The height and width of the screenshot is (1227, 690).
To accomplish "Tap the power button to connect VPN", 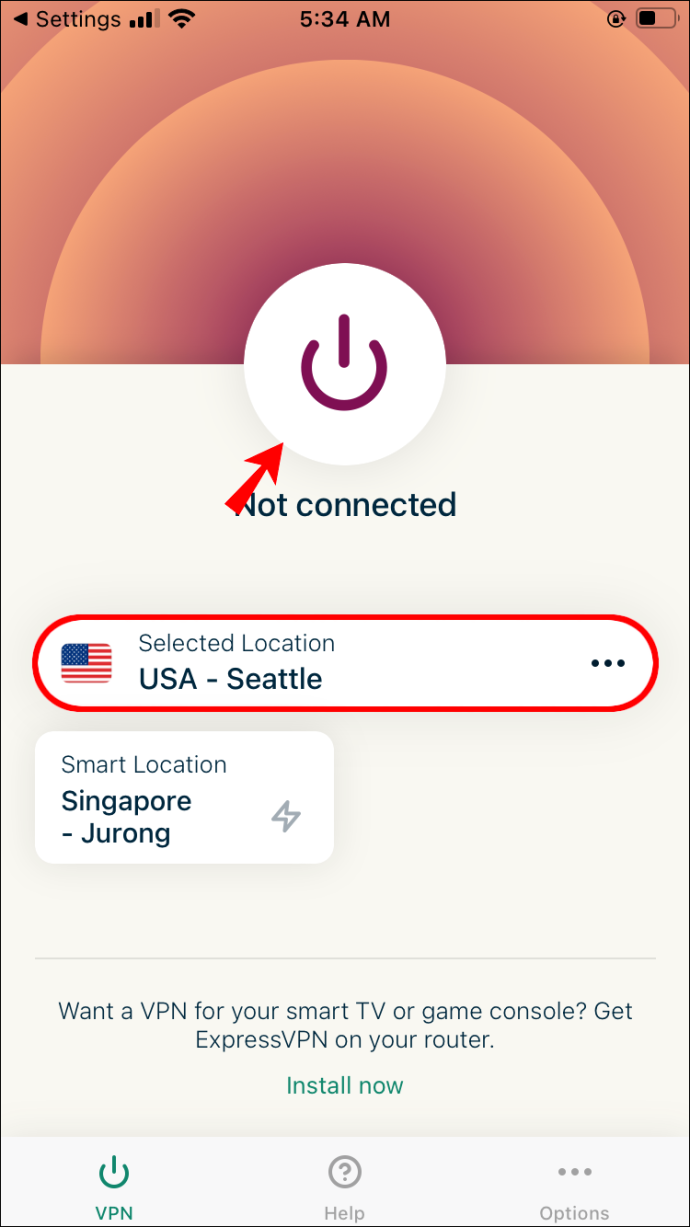I will [x=344, y=364].
